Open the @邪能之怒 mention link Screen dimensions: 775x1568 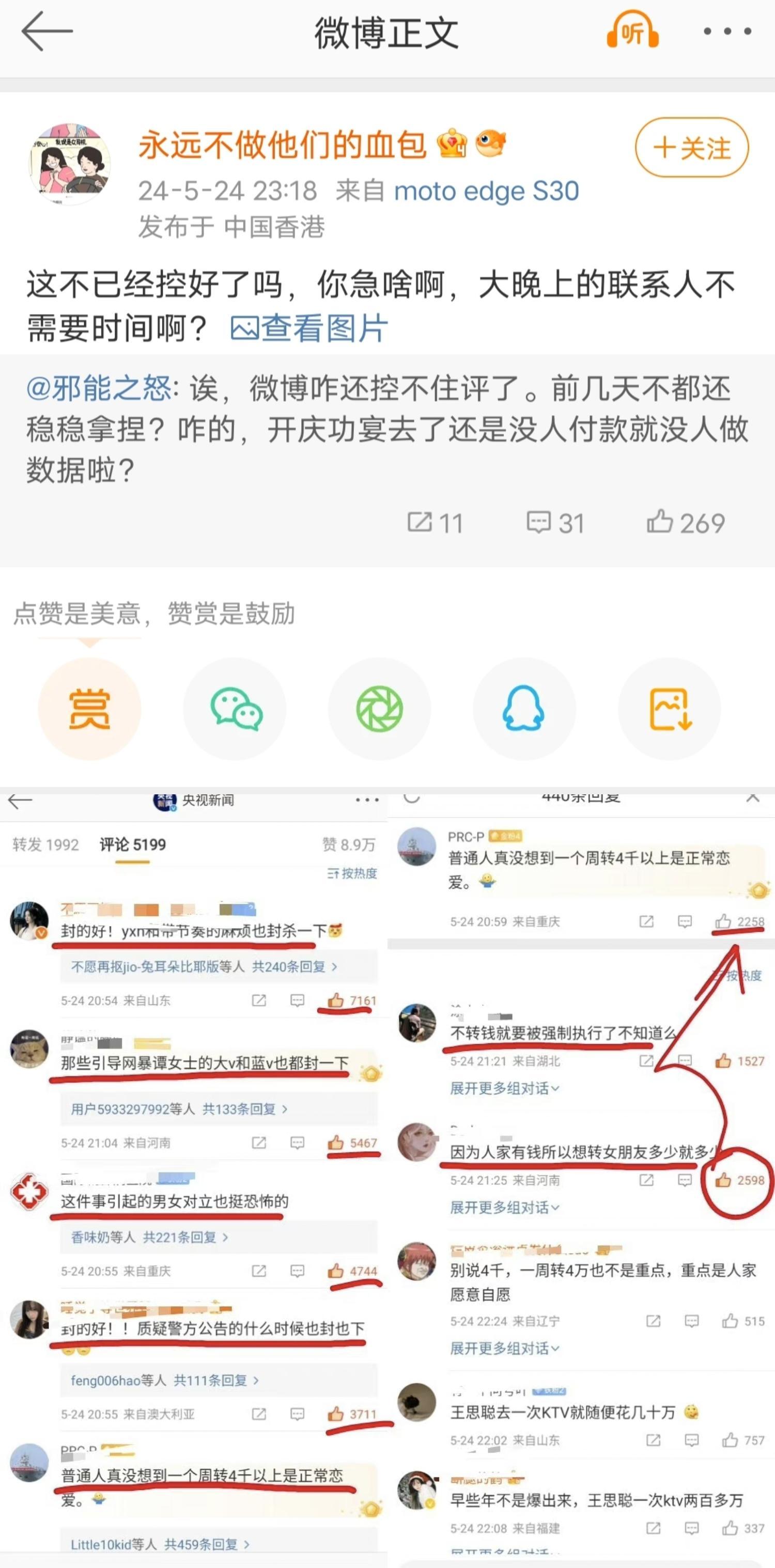click(99, 388)
